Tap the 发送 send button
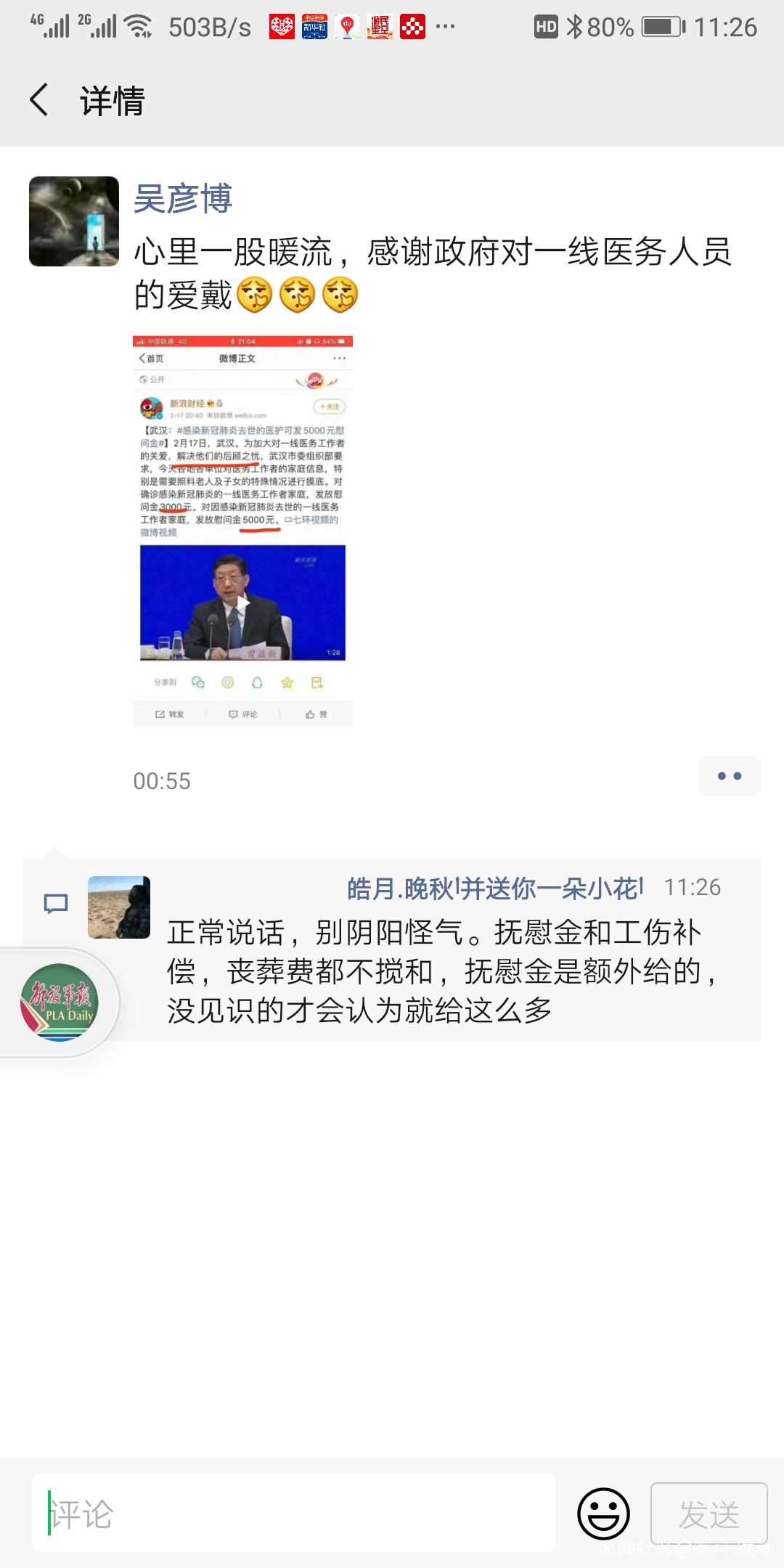This screenshot has height=1568, width=784. [709, 1514]
